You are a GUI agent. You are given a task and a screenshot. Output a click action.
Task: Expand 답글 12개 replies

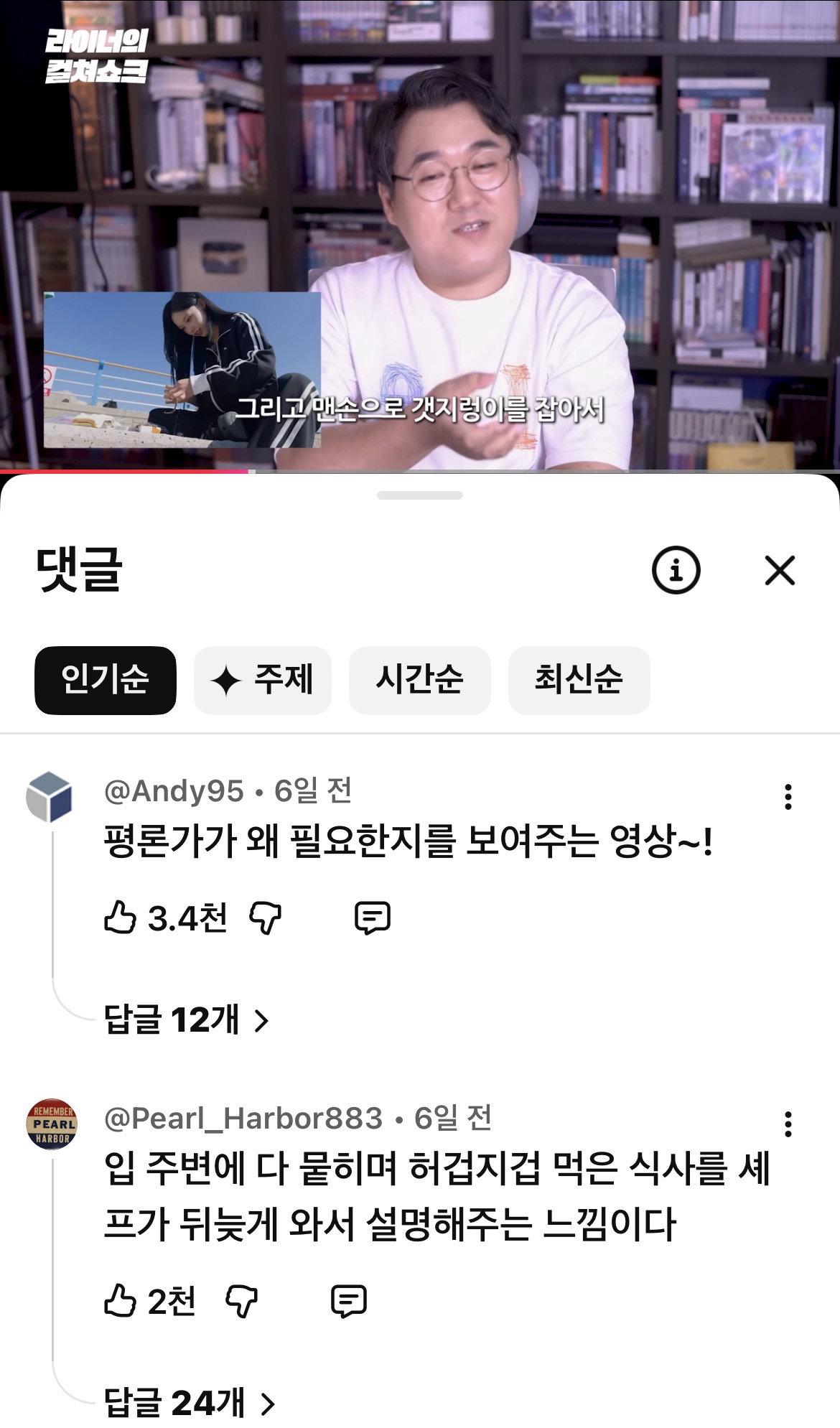[187, 1019]
